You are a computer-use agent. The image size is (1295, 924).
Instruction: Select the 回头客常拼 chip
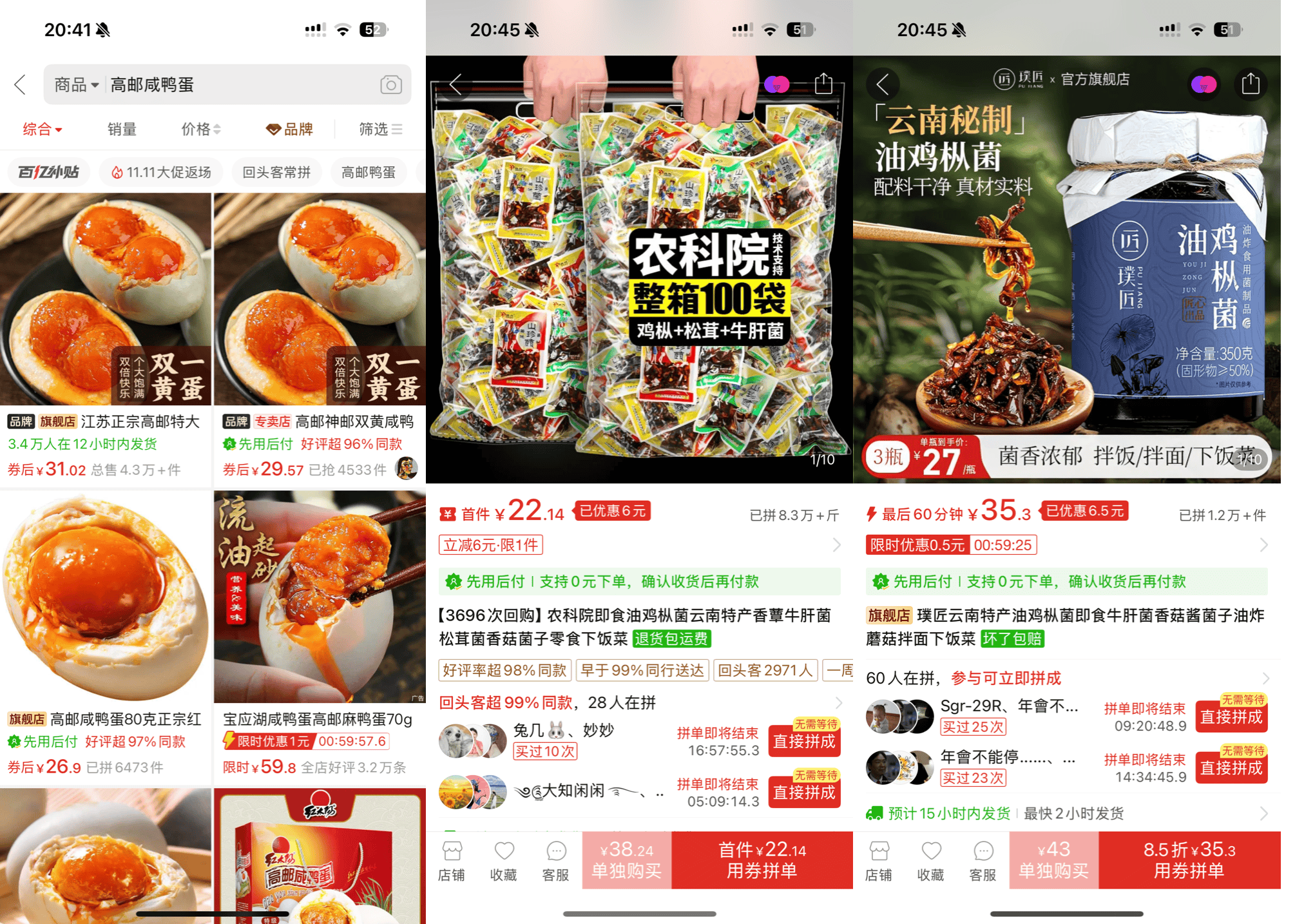[x=276, y=172]
